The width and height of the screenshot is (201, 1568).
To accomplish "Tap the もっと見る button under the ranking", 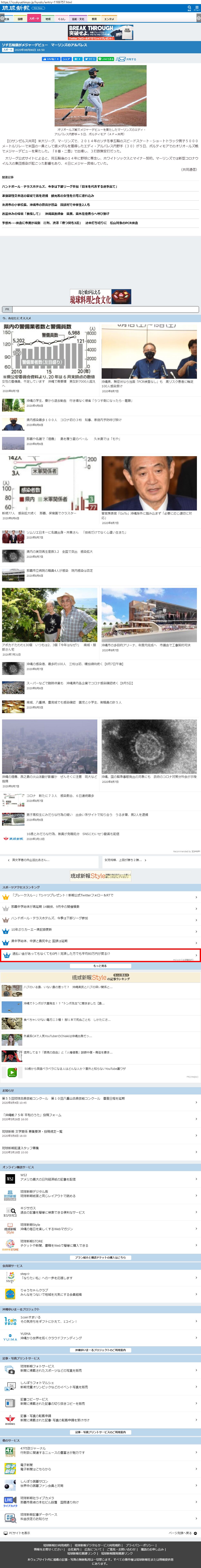I will (101, 965).
